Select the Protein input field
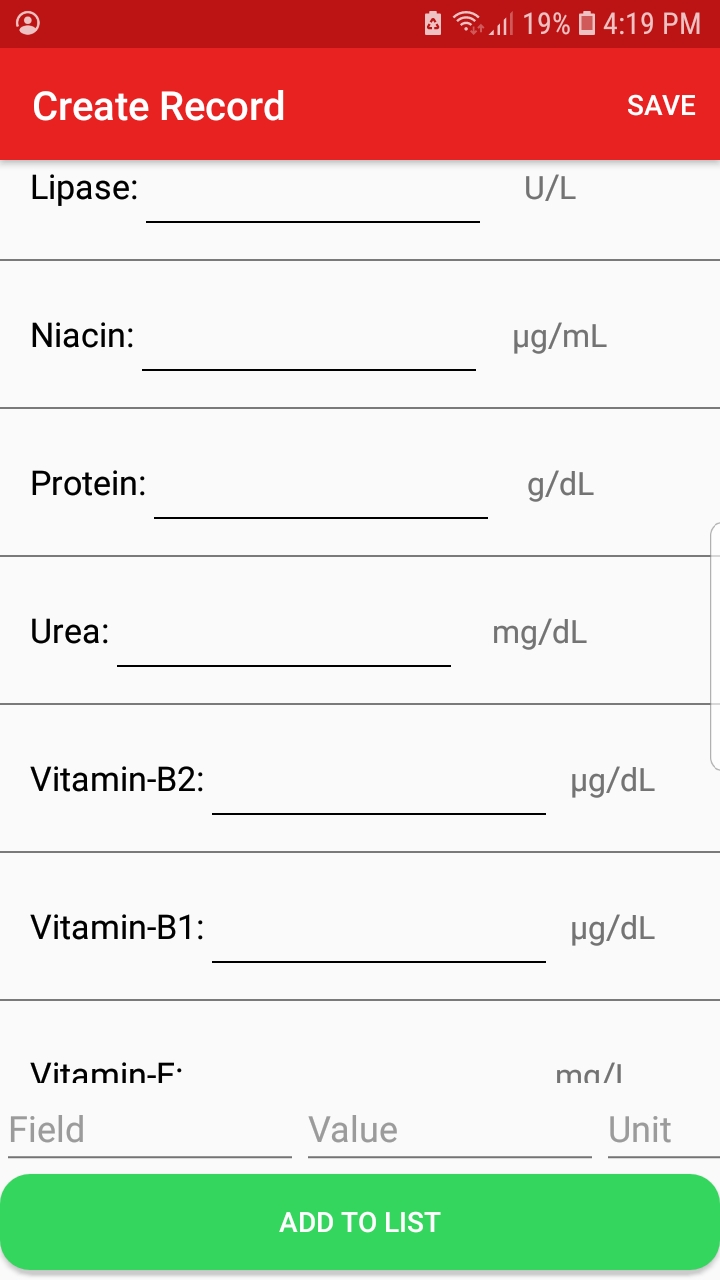 click(x=321, y=485)
